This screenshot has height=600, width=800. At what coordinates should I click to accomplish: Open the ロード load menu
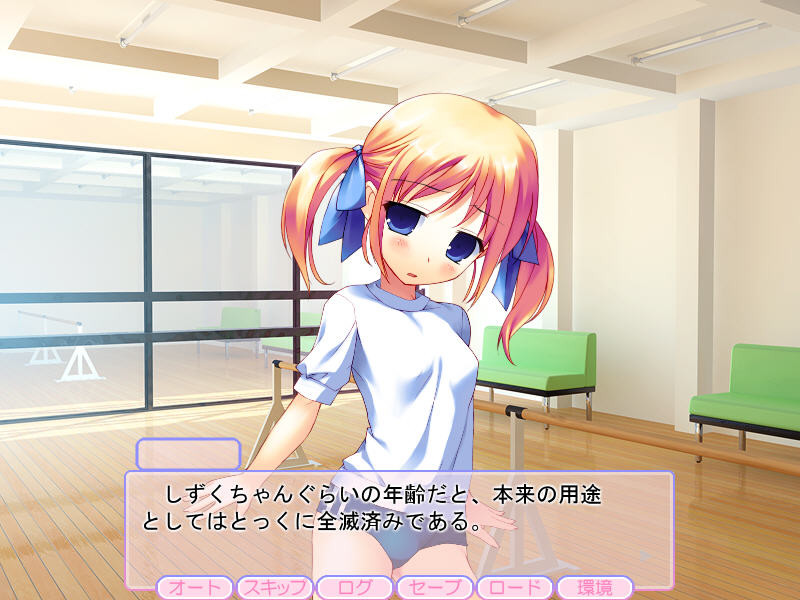(515, 588)
